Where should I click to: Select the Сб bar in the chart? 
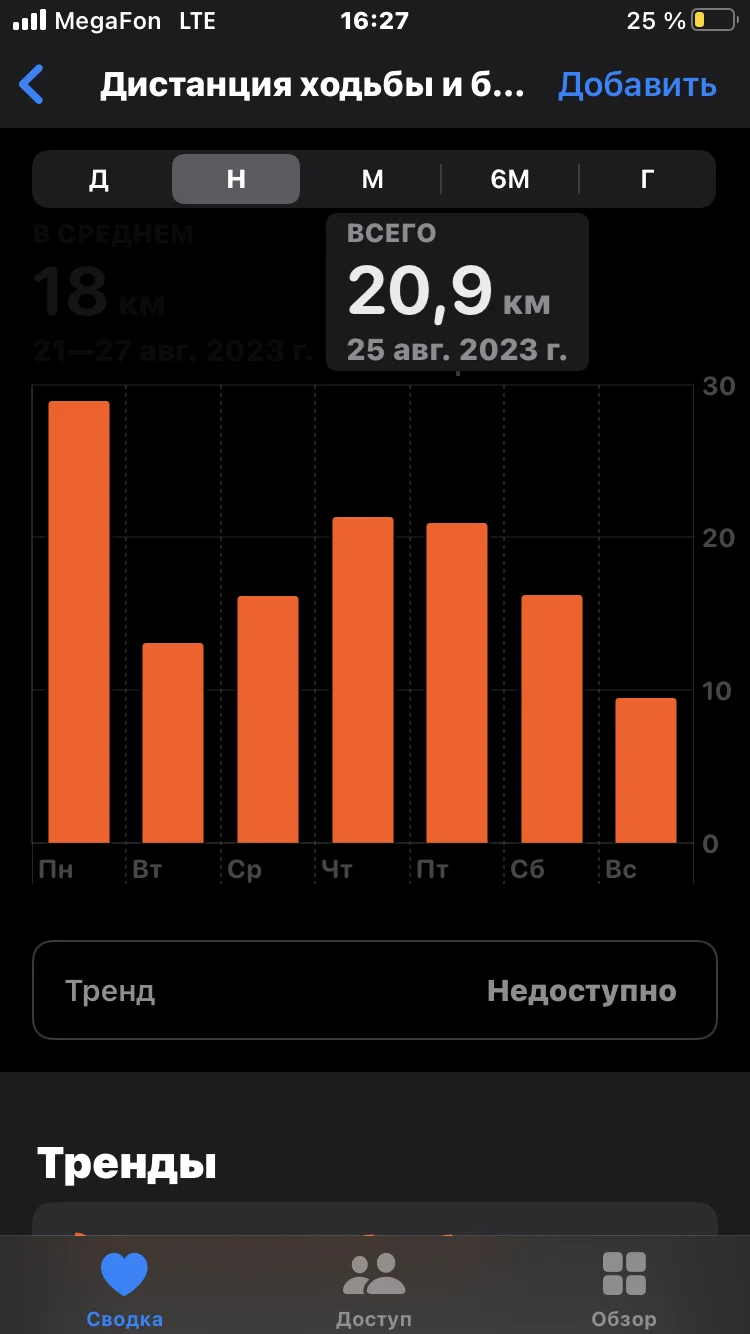coord(551,719)
